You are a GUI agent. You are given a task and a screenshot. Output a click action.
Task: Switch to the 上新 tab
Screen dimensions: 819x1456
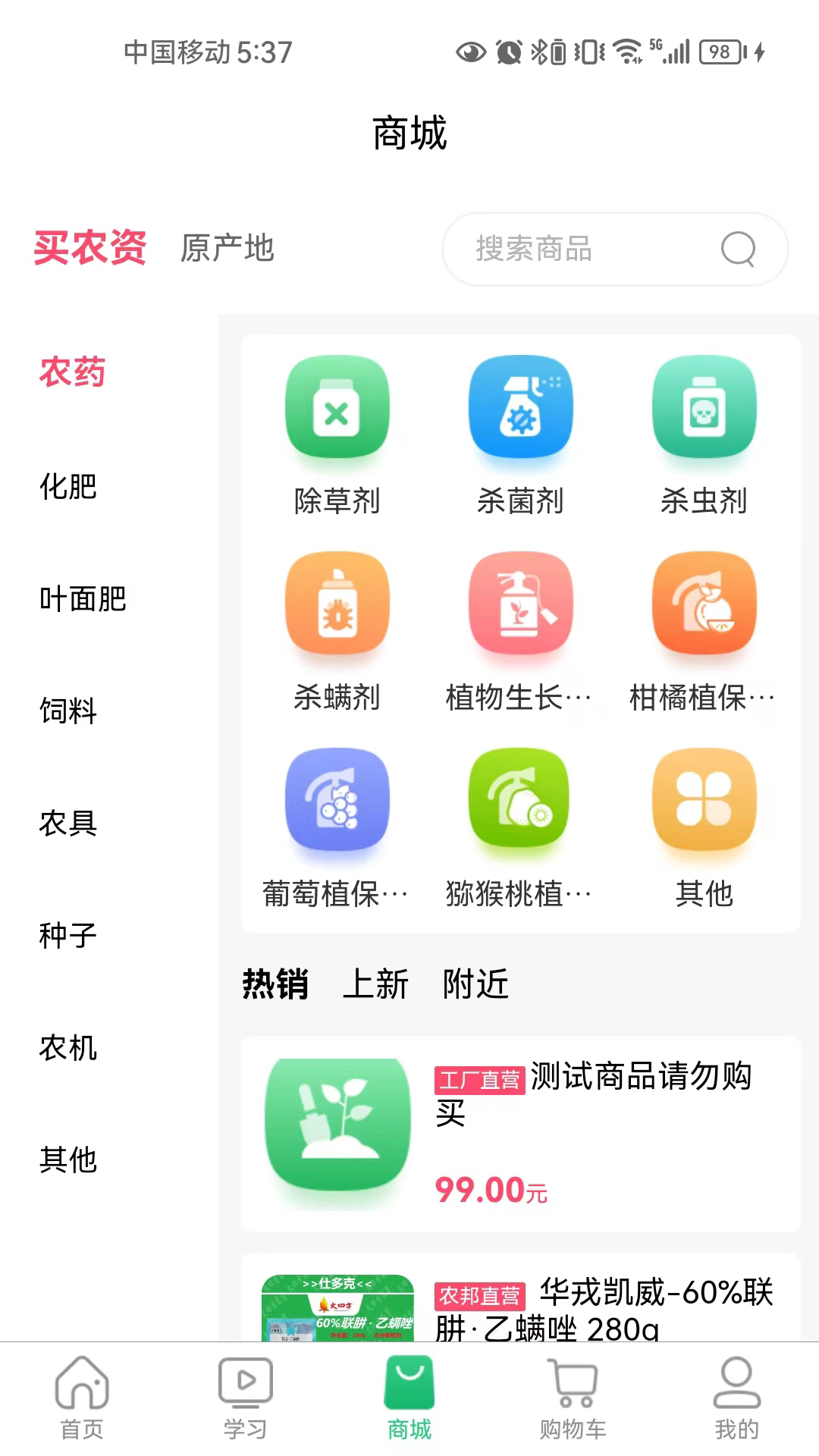[375, 984]
